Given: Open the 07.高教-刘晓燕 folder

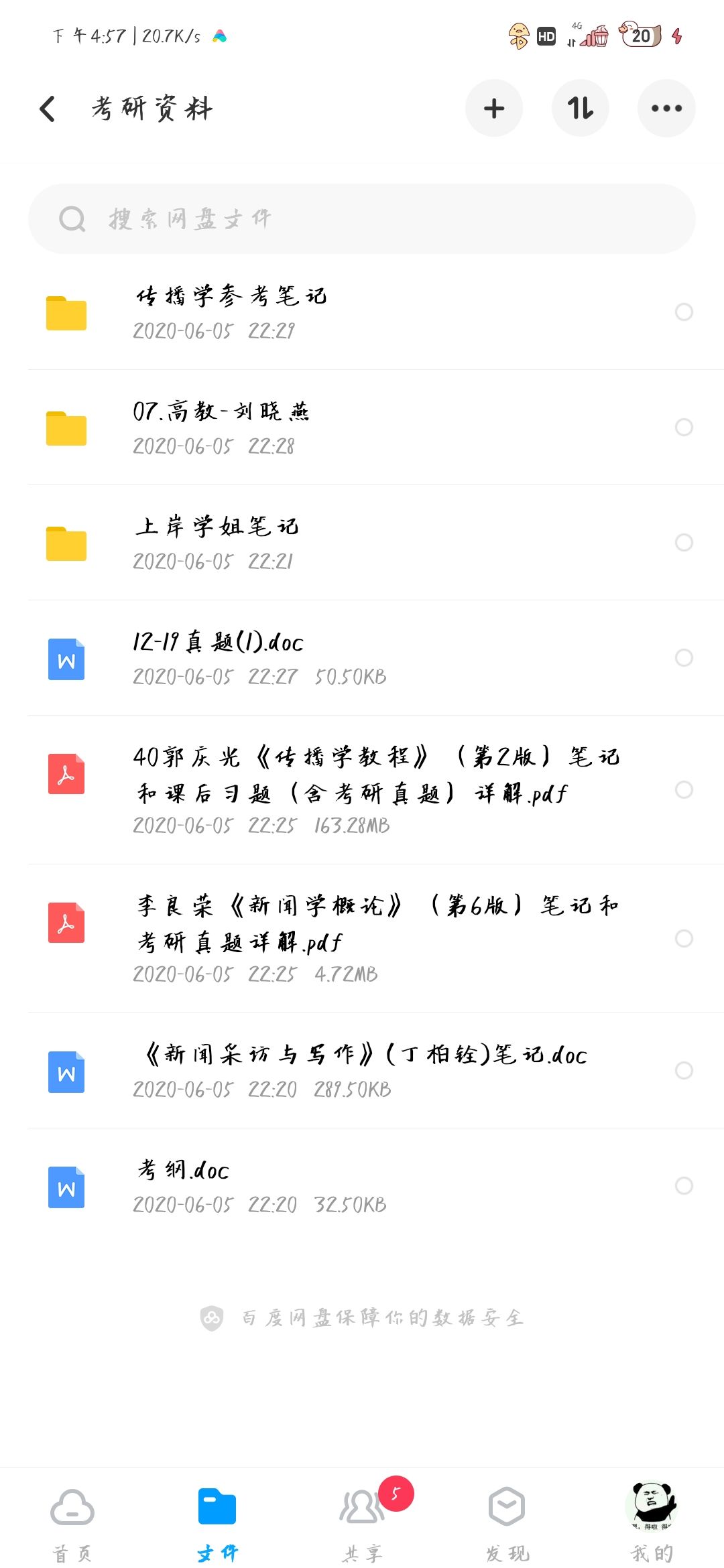Looking at the screenshot, I should [362, 428].
